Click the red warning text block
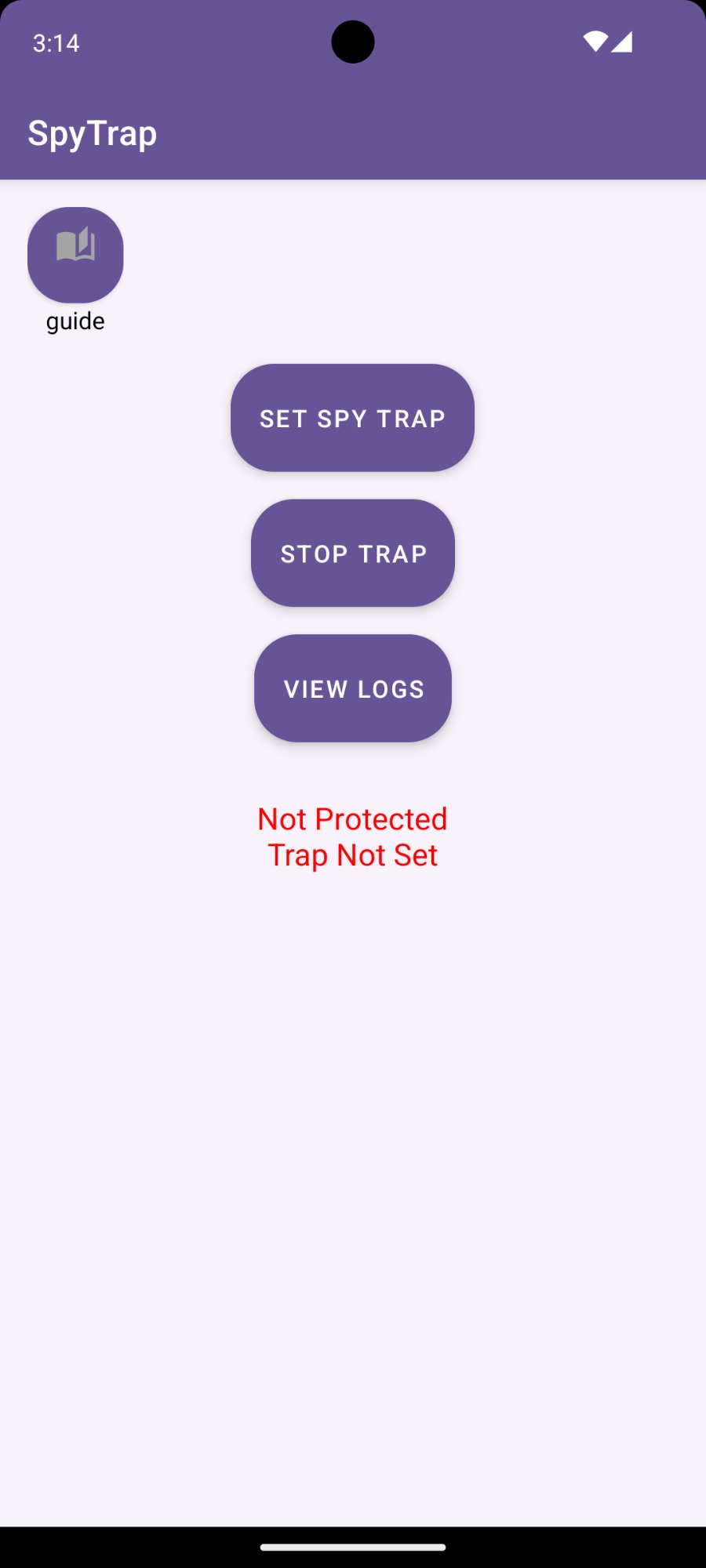 click(352, 836)
